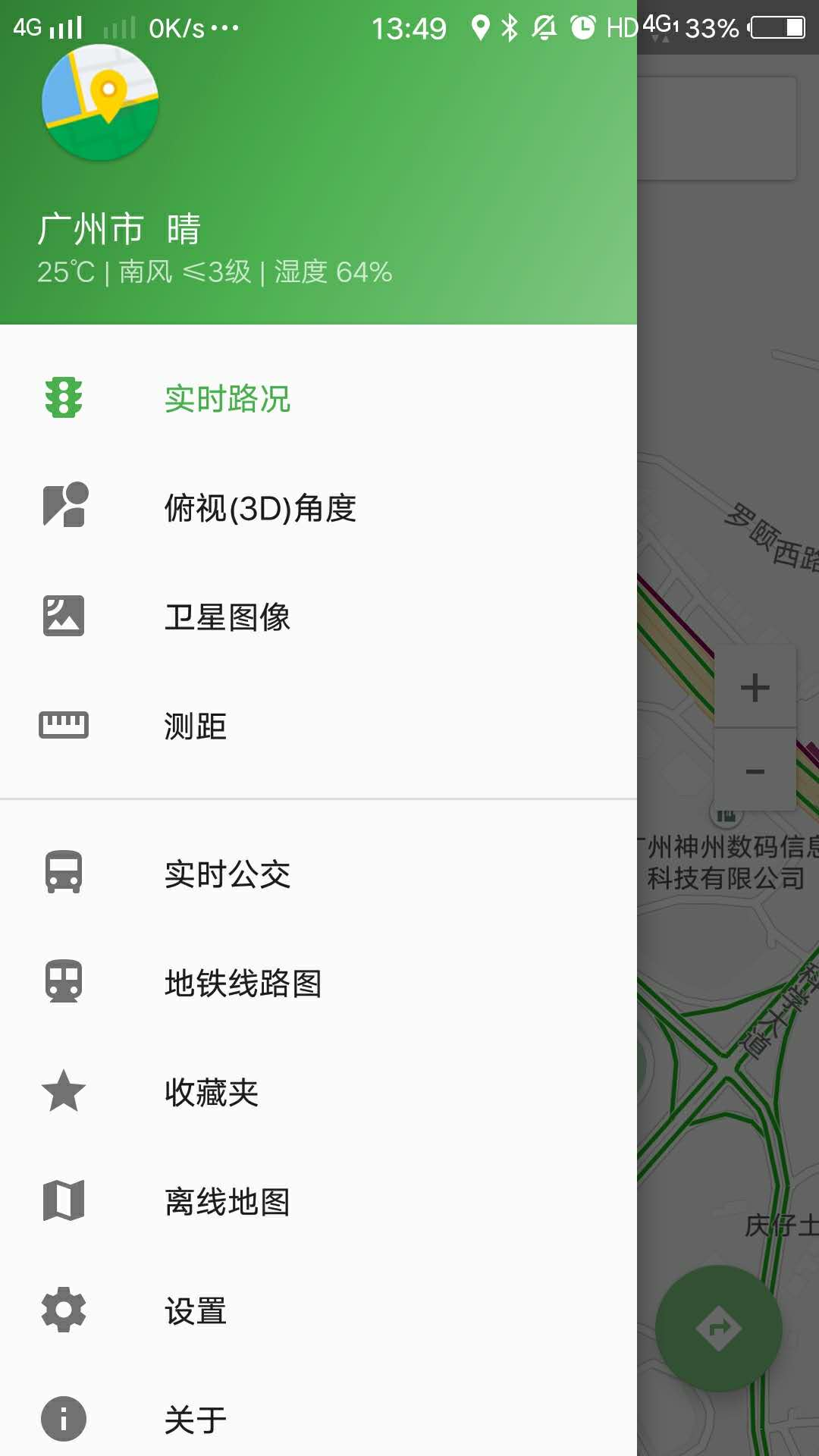The image size is (819, 1456).
Task: Zoom out with the minus button
Action: (755, 771)
